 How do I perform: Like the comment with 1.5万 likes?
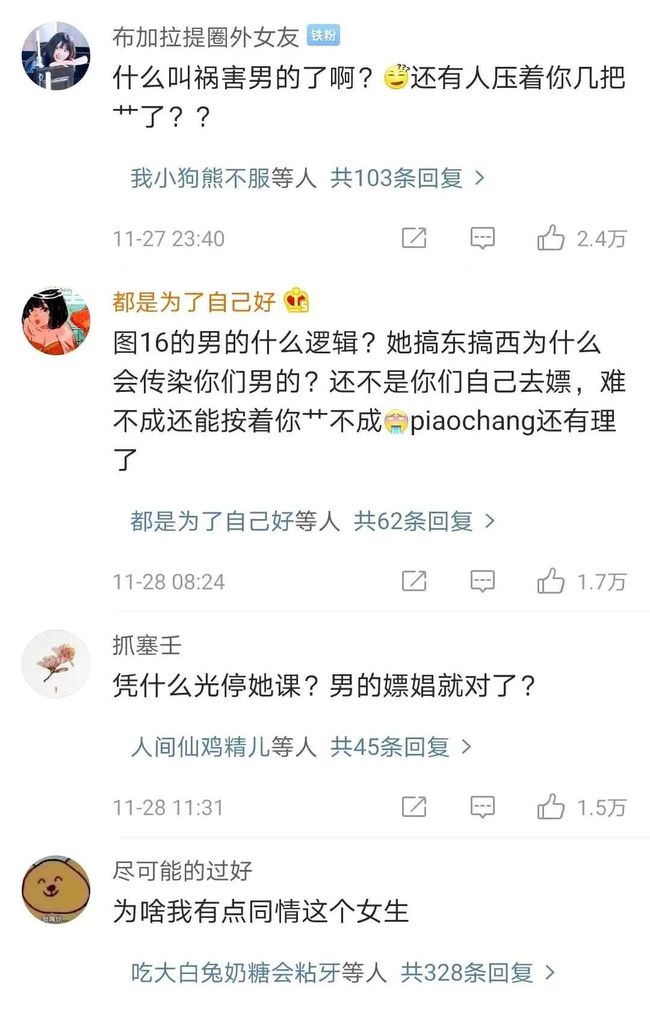click(x=551, y=806)
